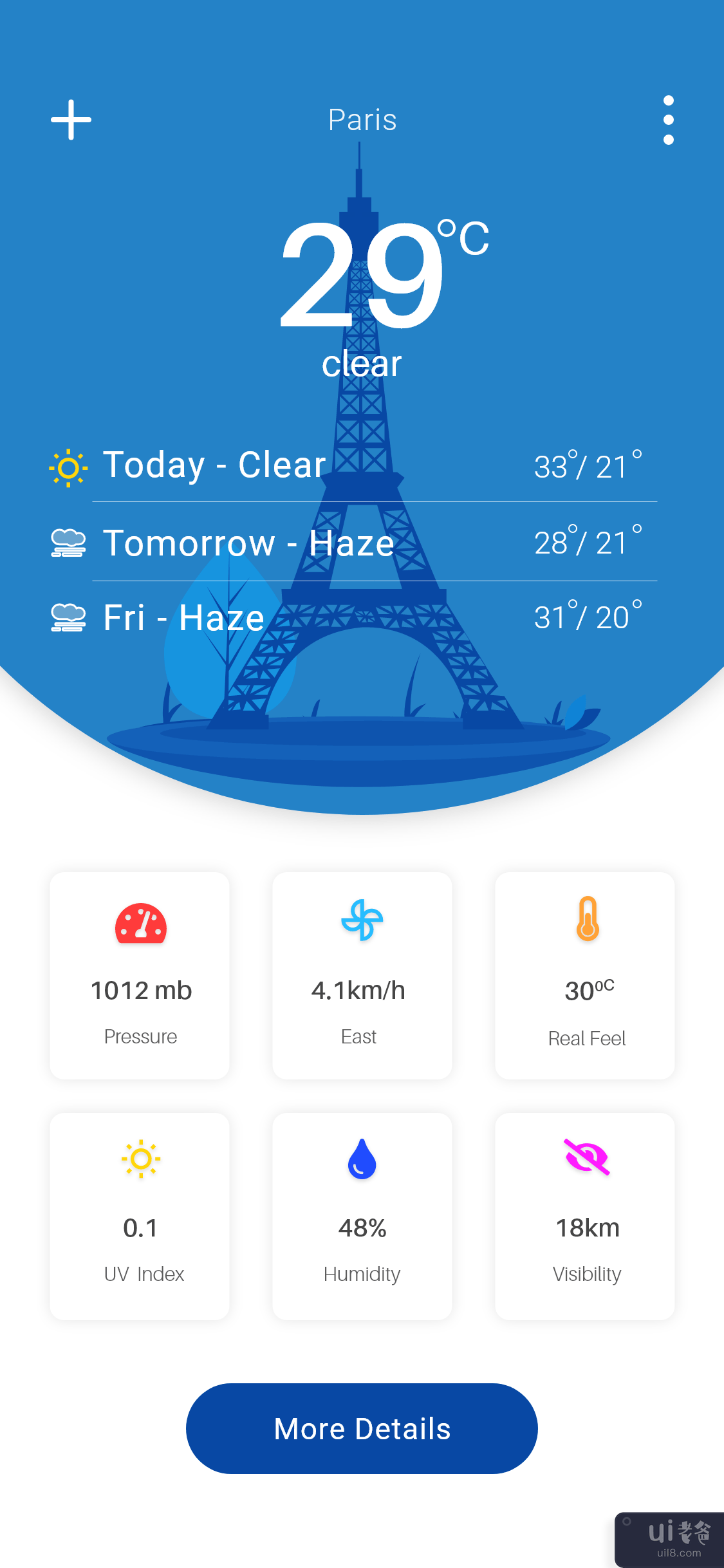Open the UV Index card
The width and height of the screenshot is (724, 1568).
[140, 1216]
